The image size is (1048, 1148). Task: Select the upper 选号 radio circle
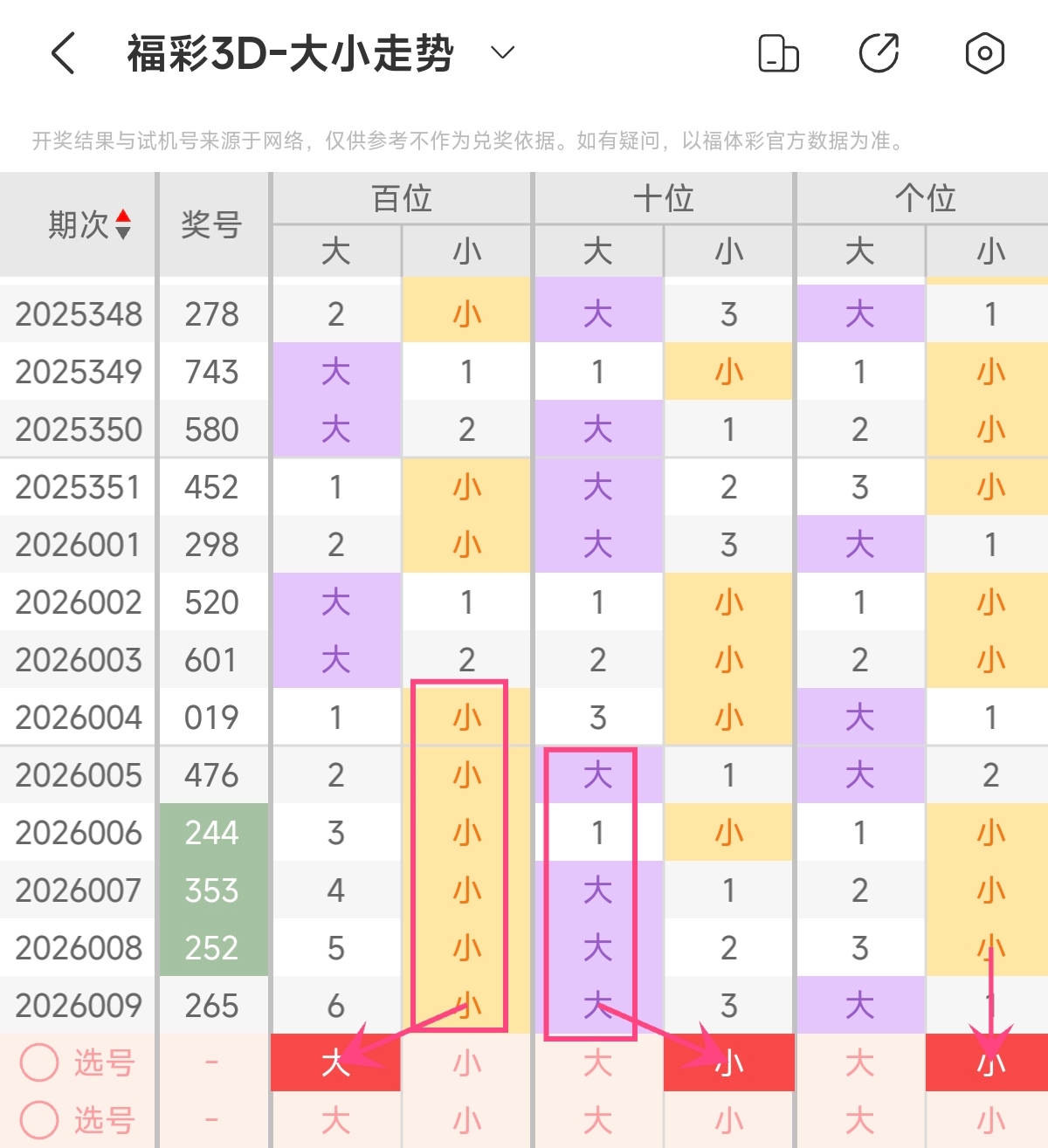(39, 1062)
